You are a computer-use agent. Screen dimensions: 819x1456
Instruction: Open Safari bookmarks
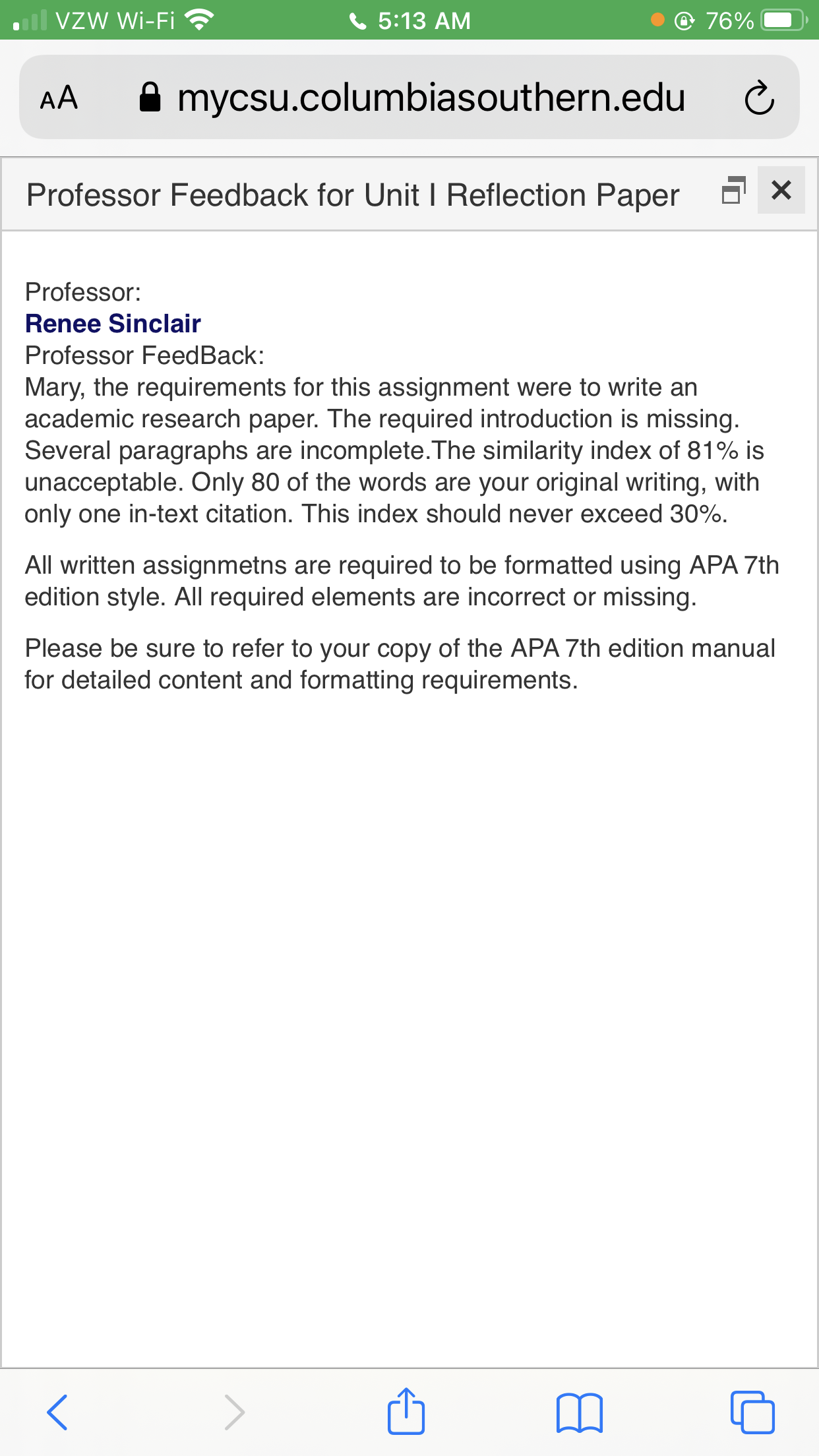(x=579, y=1412)
